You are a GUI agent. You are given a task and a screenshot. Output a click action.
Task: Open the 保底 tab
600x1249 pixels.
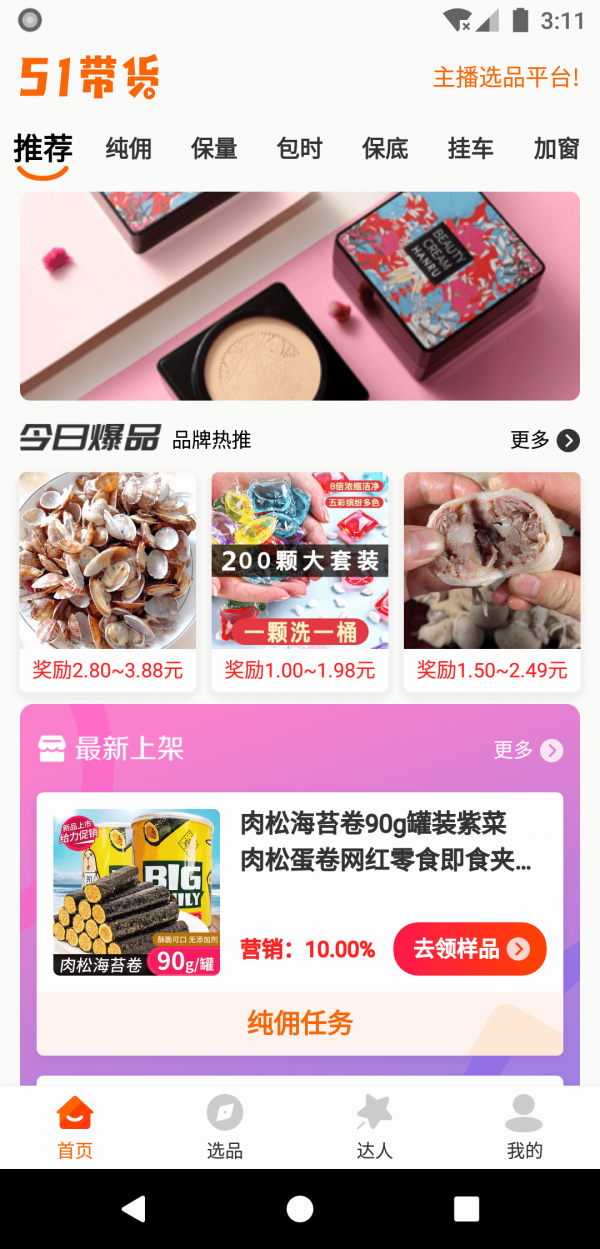pos(385,149)
